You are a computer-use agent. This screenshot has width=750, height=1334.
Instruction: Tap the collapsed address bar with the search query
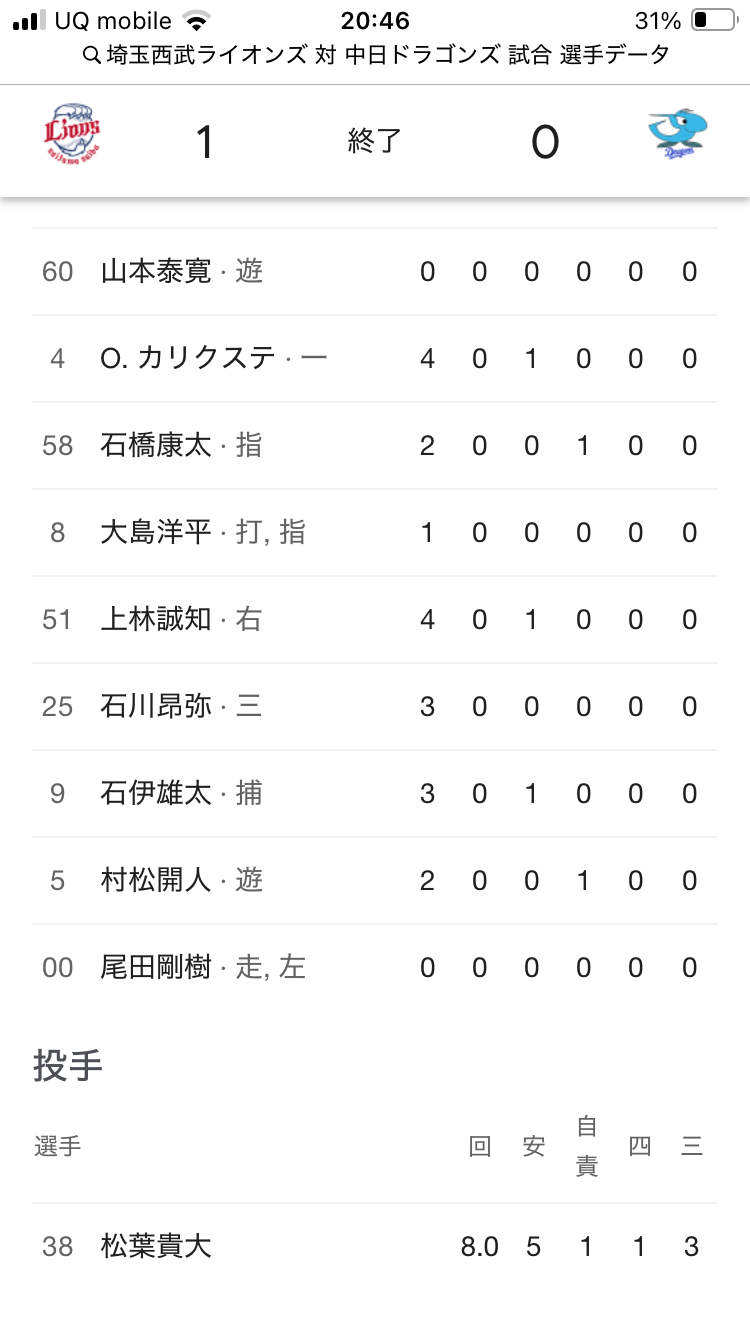[375, 55]
